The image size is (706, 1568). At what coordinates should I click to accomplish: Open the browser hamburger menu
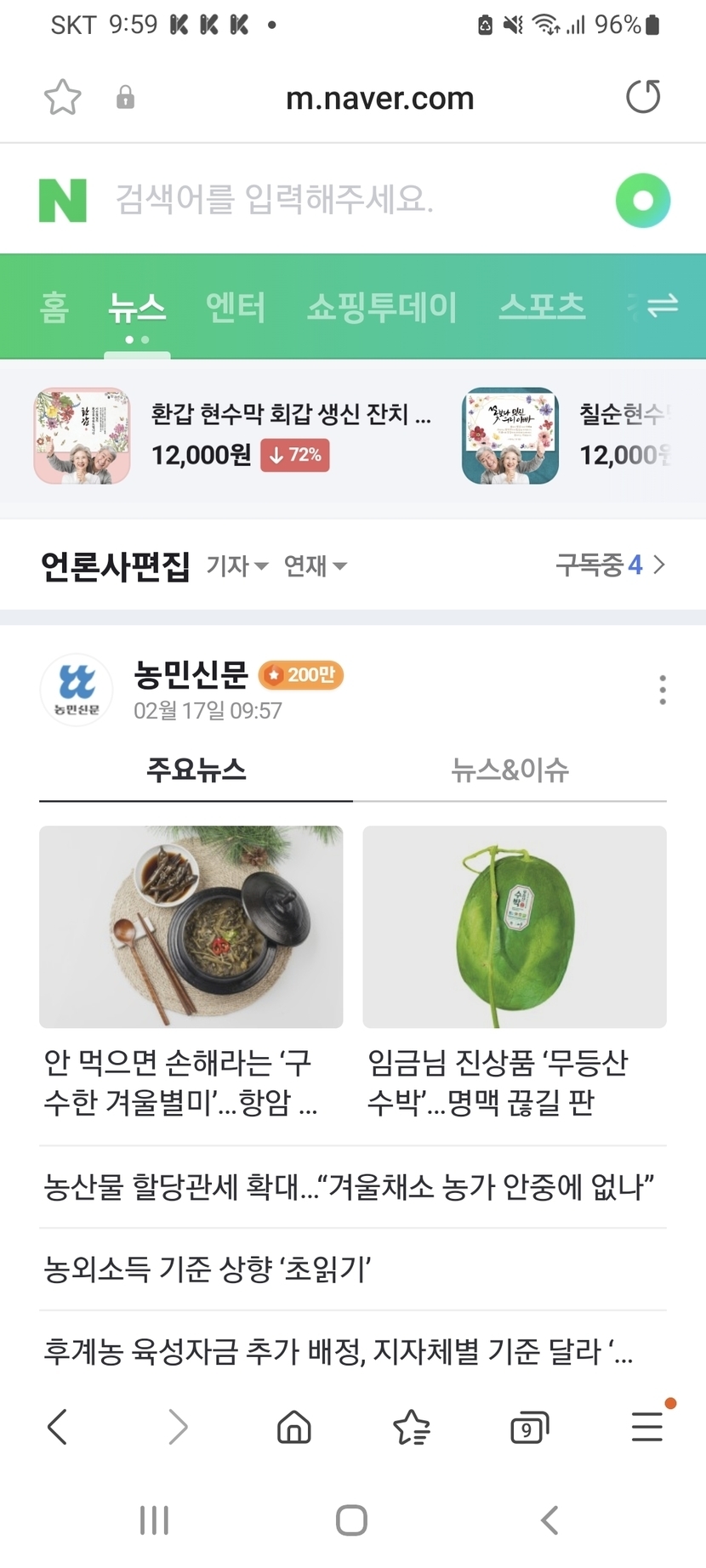click(647, 1427)
